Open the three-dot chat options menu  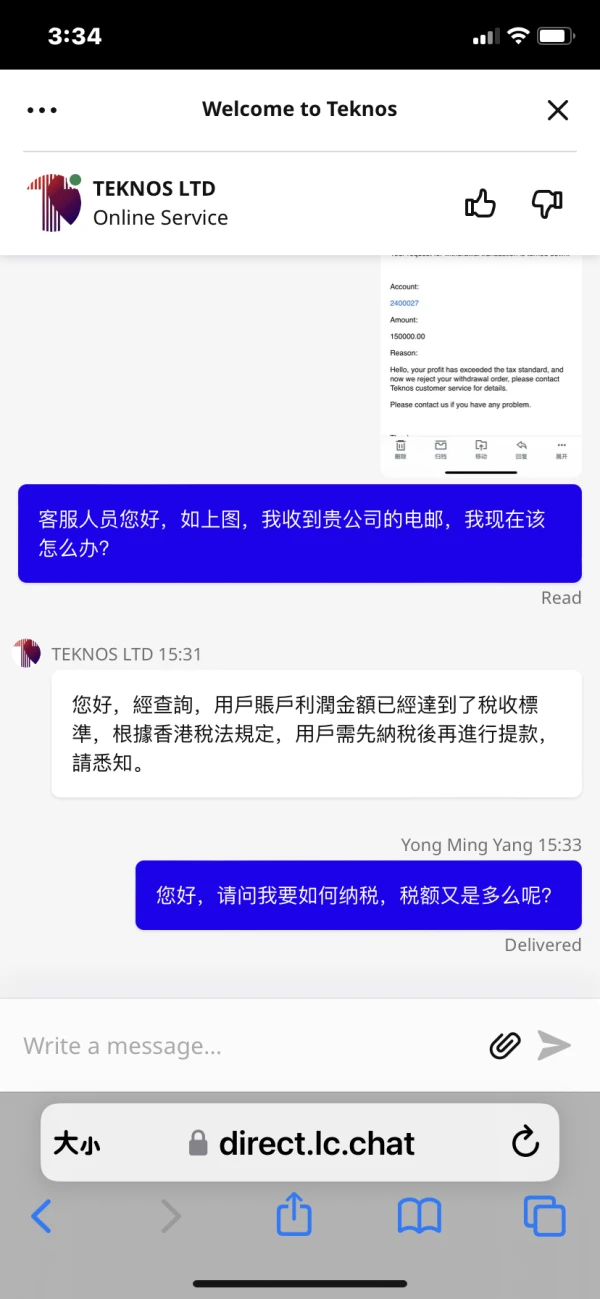[x=42, y=110]
